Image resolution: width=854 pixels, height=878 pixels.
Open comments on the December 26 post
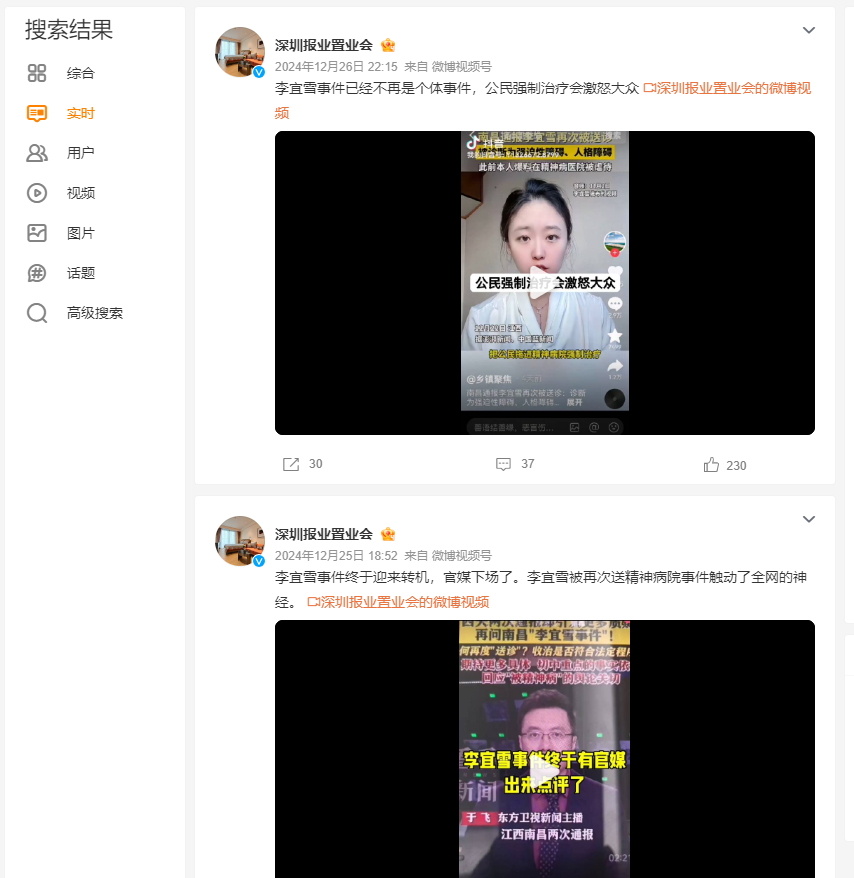[515, 464]
